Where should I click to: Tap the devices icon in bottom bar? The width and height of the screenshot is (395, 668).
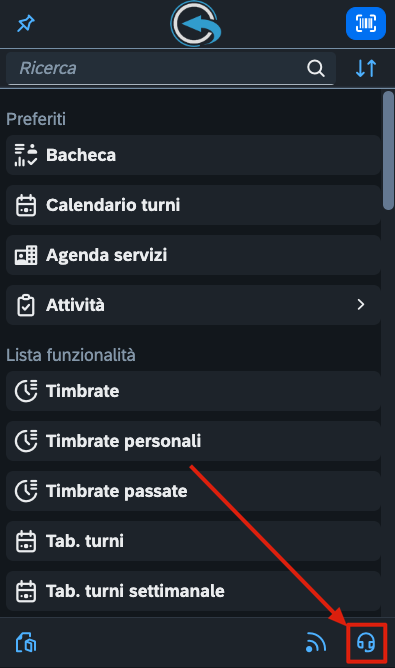[x=26, y=642]
